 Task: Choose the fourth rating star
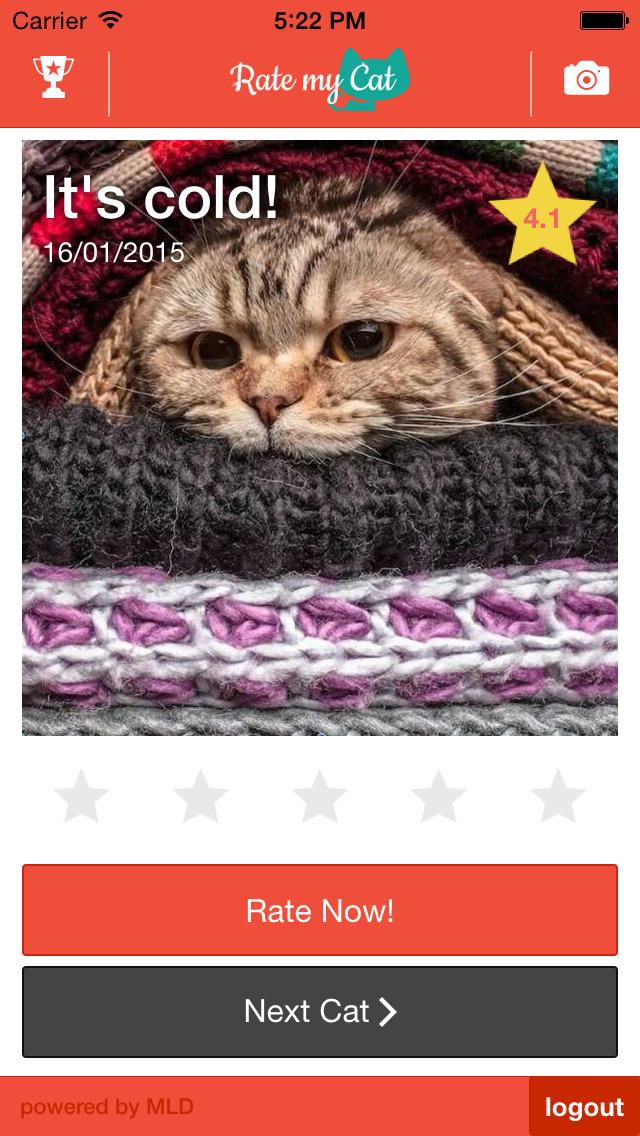(x=438, y=797)
